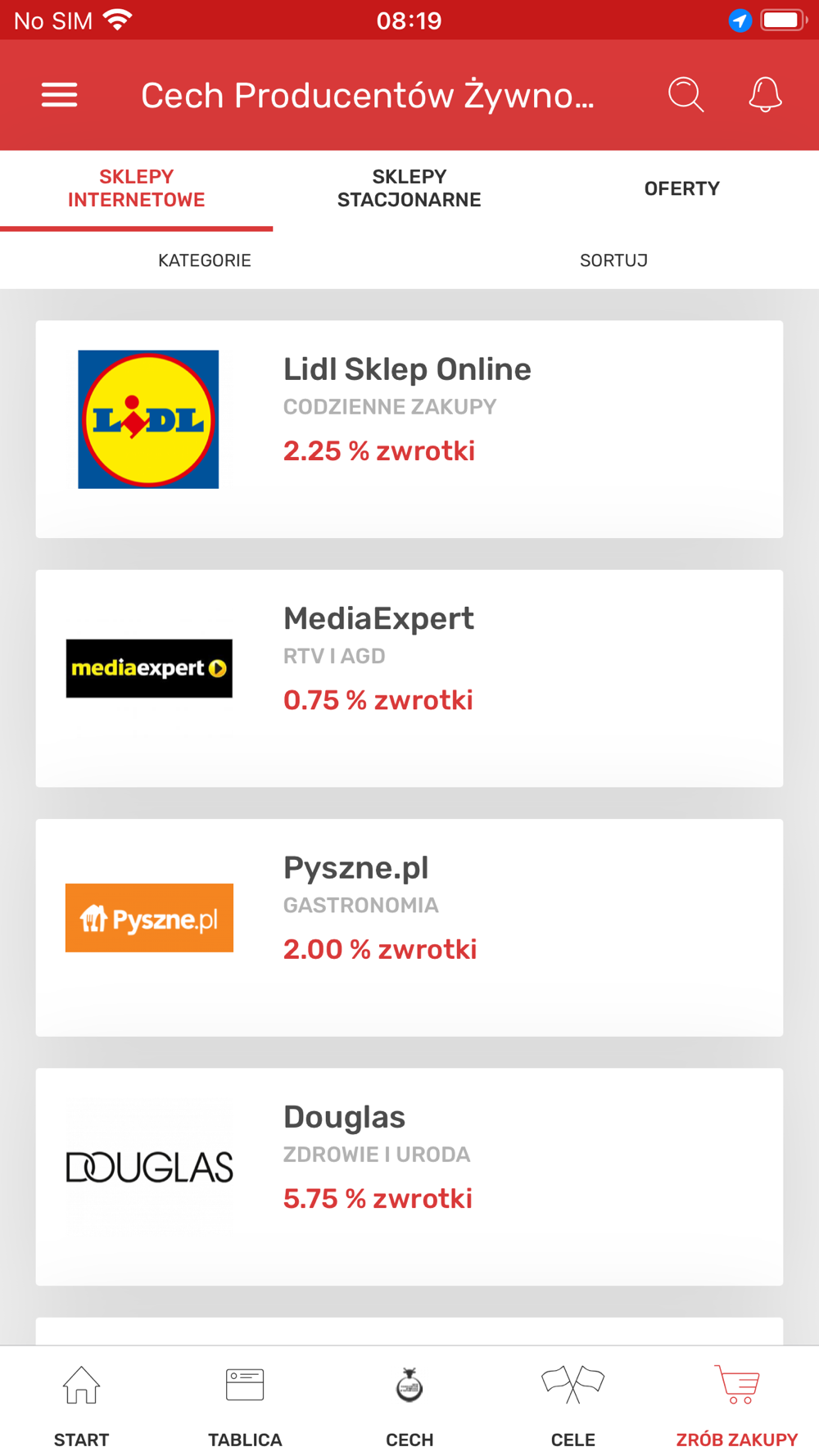View the Douglas store card
Image resolution: width=819 pixels, height=1456 pixels.
pos(409,1176)
